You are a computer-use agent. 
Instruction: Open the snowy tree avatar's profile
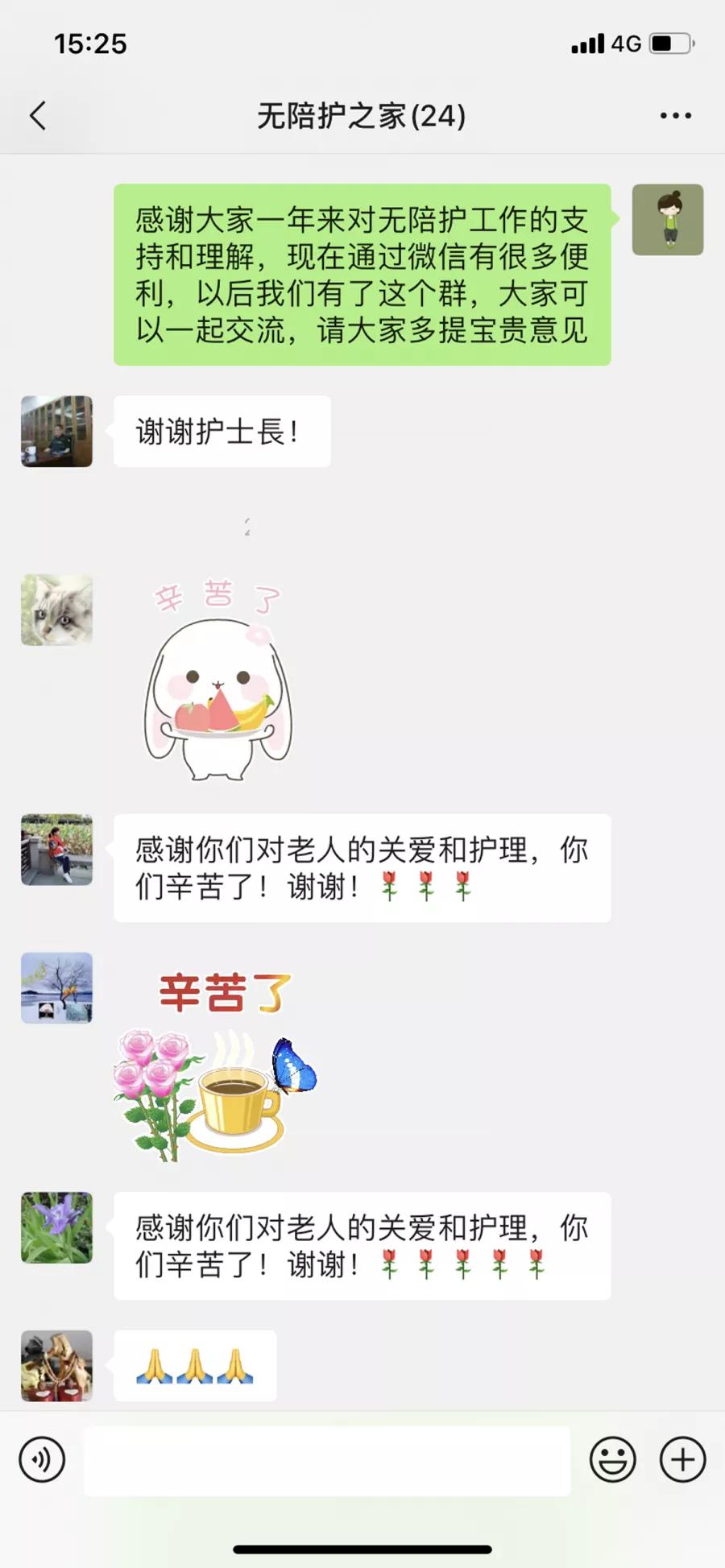point(56,988)
